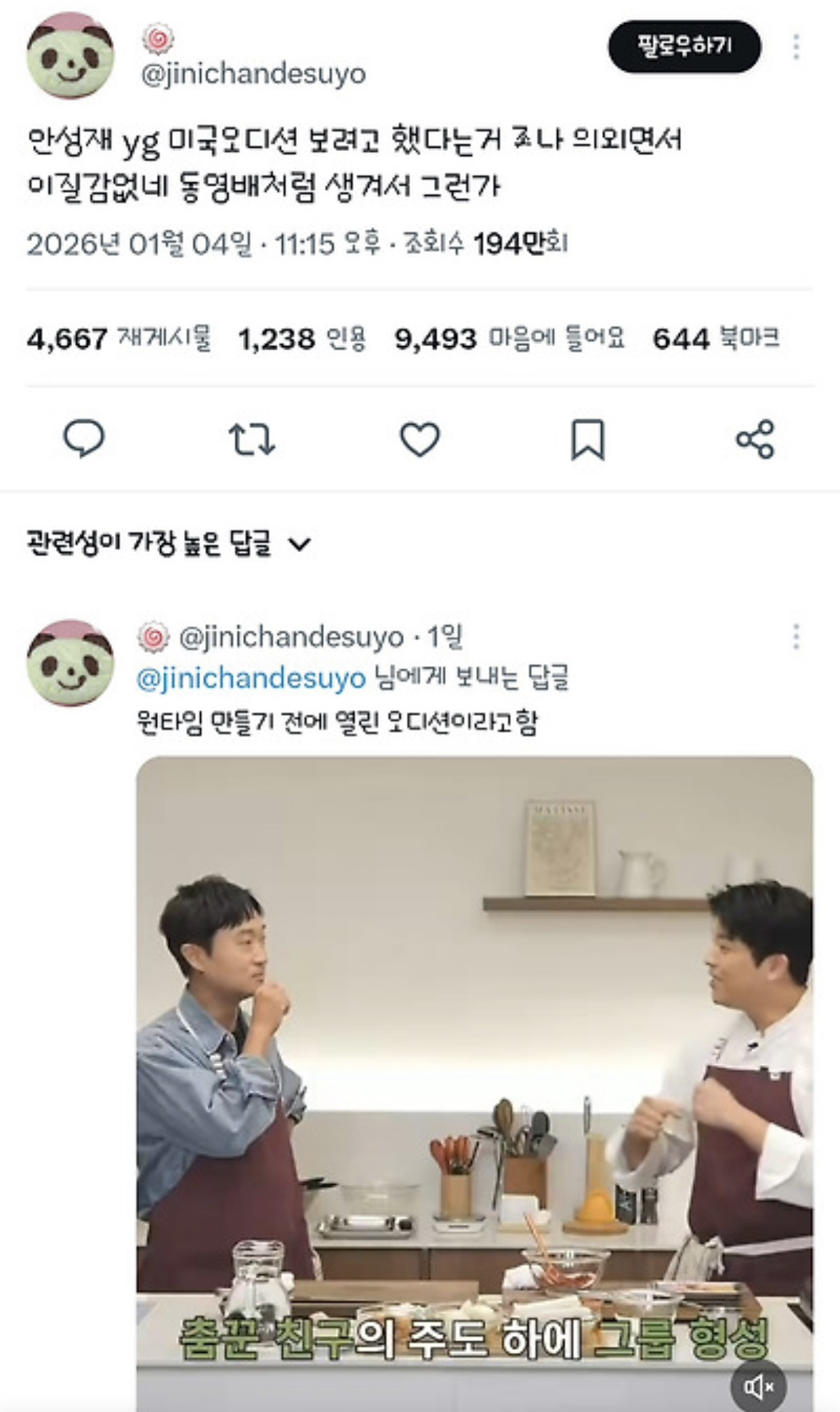The width and height of the screenshot is (840, 1412).
Task: Tap the 팔로우하기 follow button
Action: click(x=684, y=47)
